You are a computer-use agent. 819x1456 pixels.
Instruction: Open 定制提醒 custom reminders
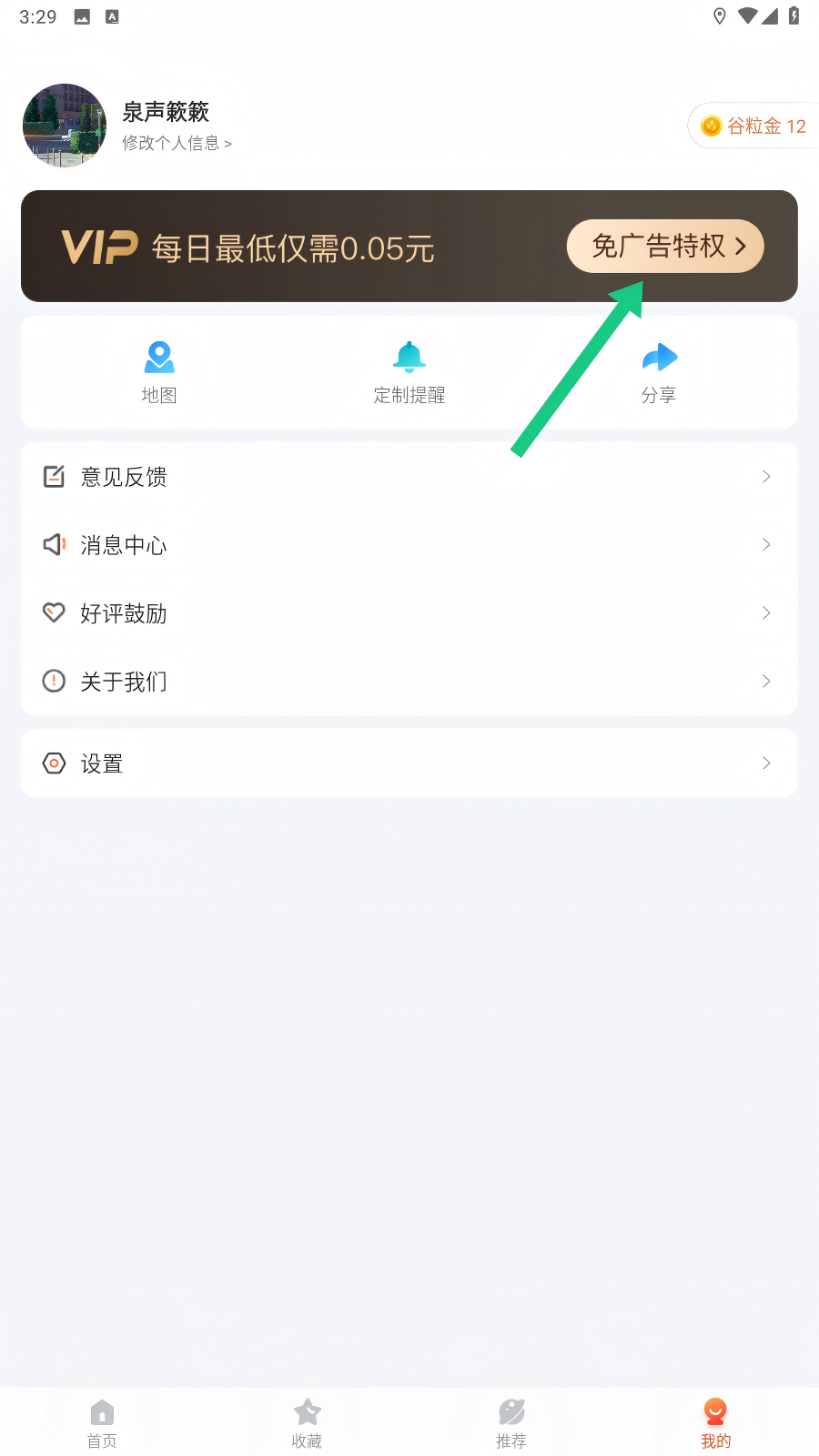tap(409, 371)
